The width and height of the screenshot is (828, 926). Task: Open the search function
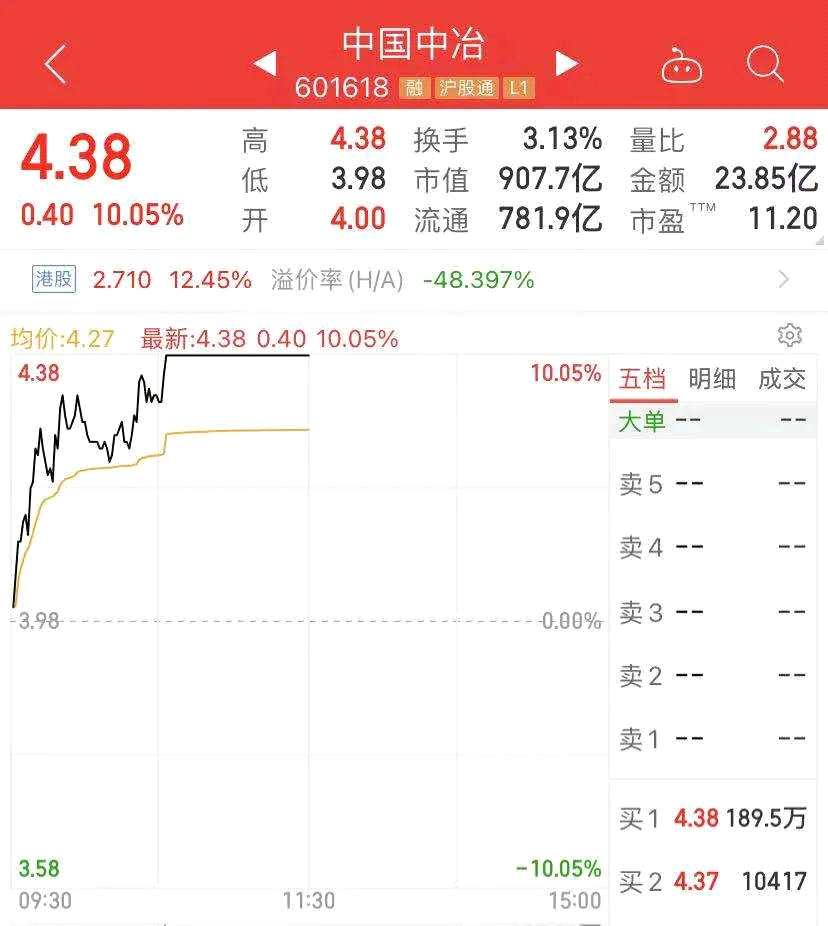point(765,62)
